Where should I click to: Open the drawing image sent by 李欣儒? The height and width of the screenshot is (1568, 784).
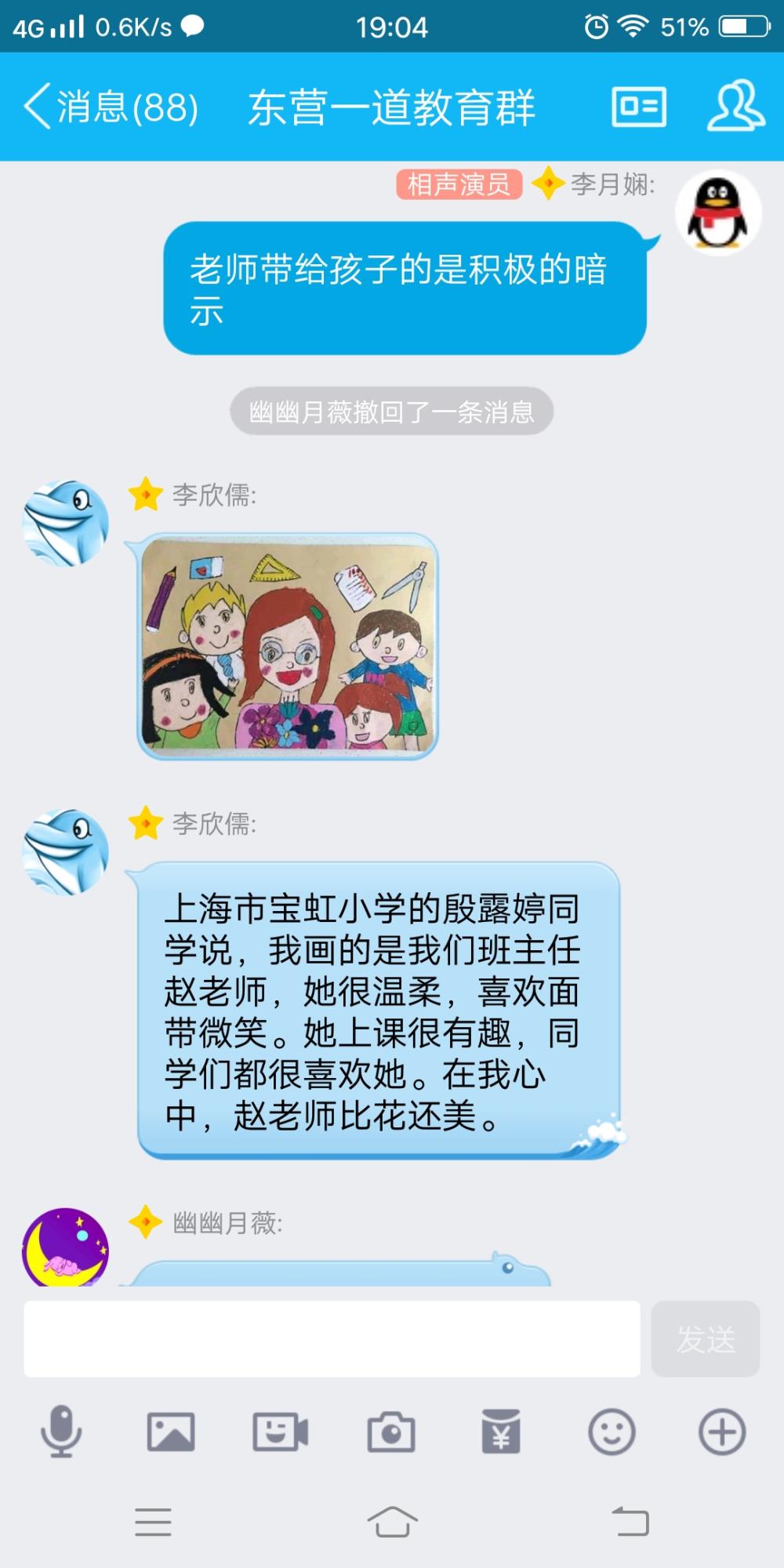click(x=288, y=646)
